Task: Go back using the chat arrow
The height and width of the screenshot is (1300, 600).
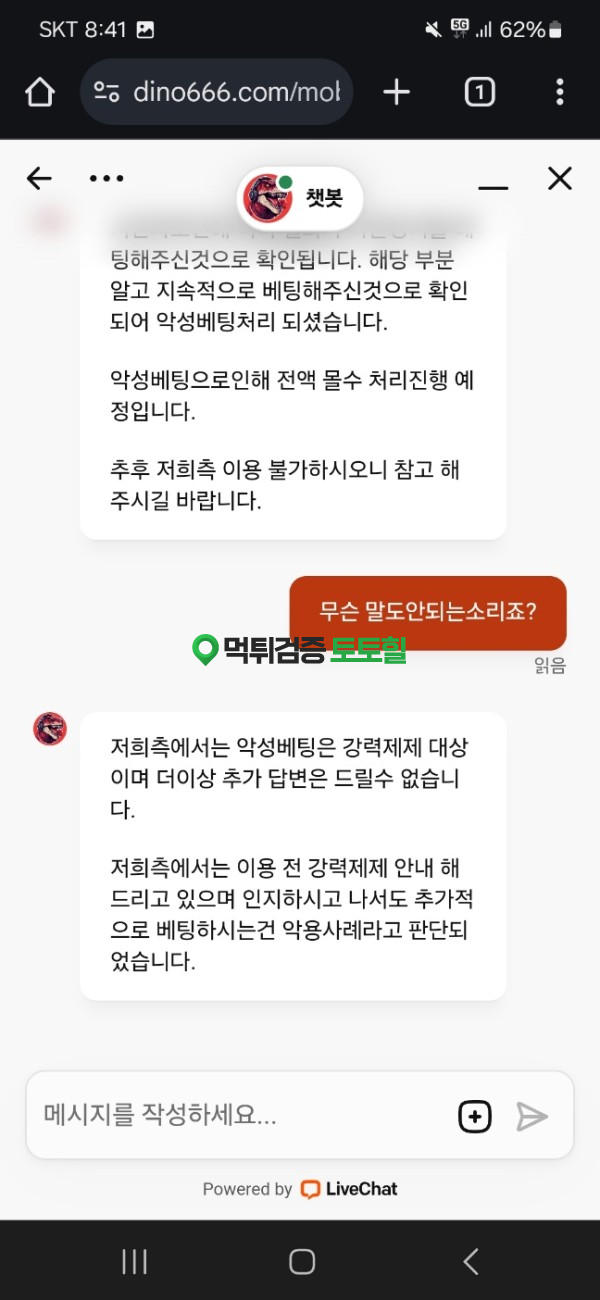Action: pyautogui.click(x=39, y=179)
